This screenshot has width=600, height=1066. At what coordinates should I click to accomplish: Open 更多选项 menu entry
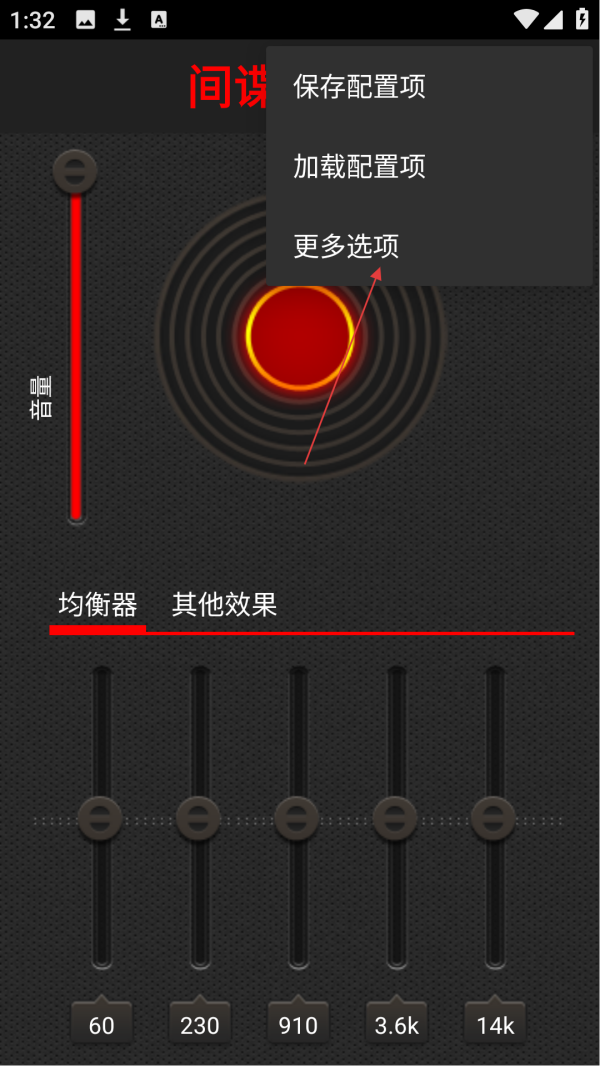coord(346,246)
